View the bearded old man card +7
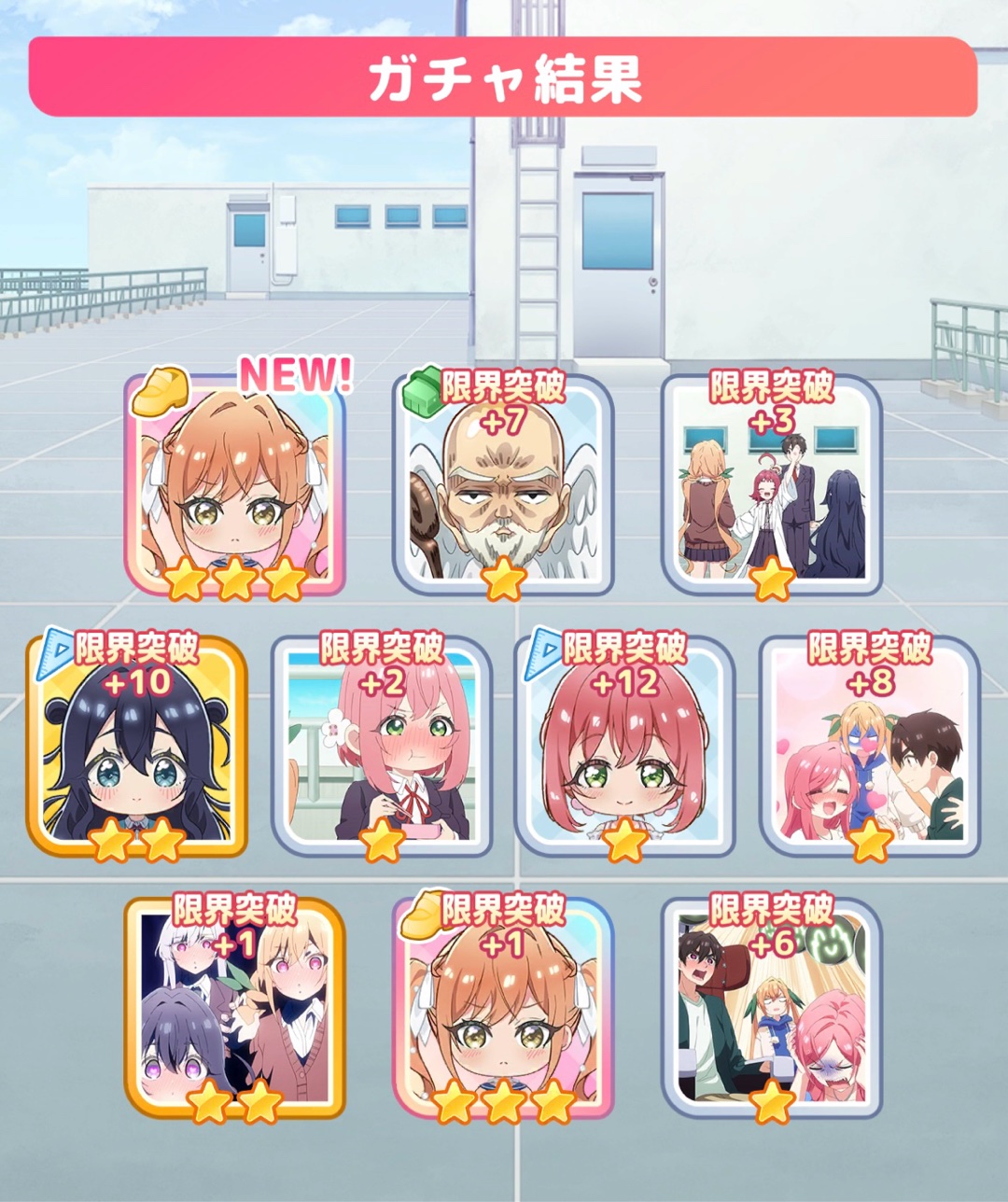The image size is (1008, 1202). [x=503, y=485]
